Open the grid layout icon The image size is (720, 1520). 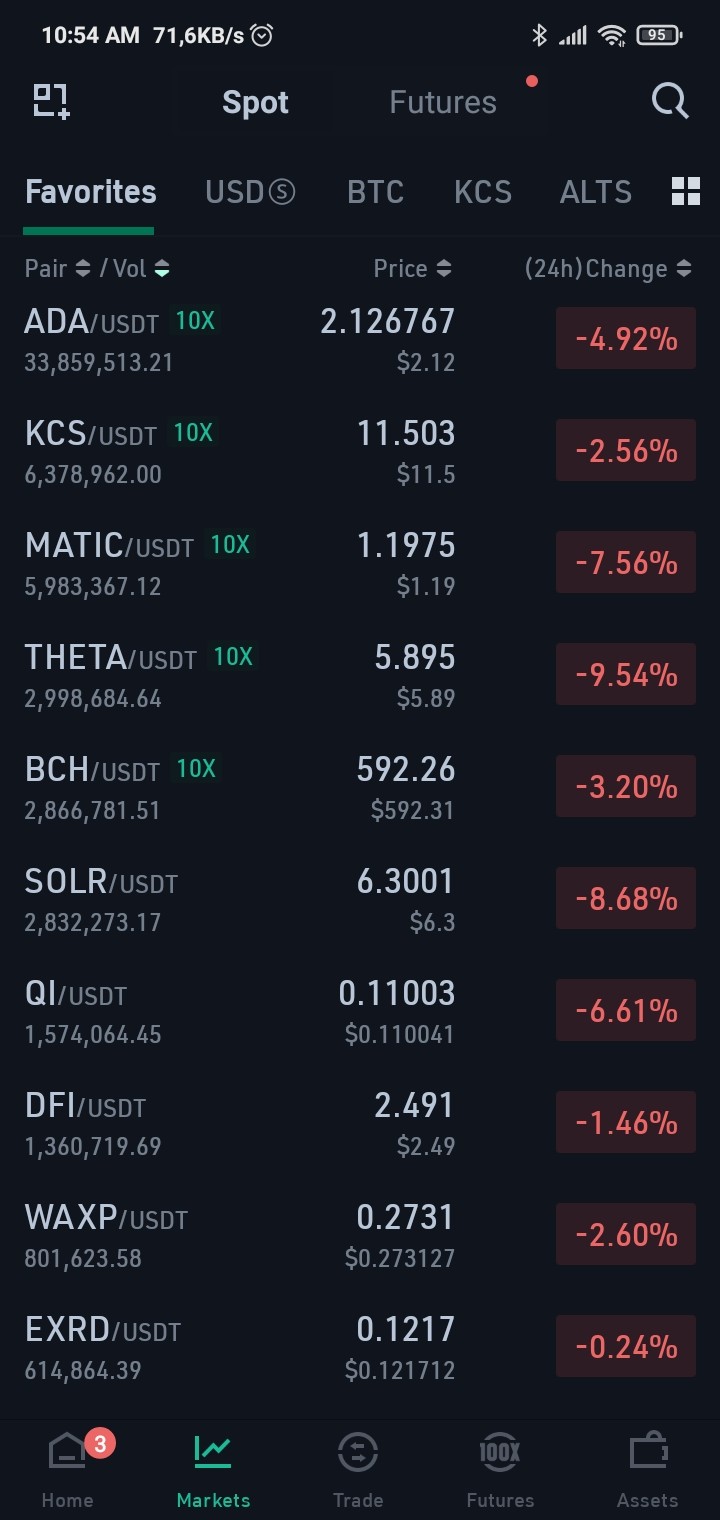point(686,191)
